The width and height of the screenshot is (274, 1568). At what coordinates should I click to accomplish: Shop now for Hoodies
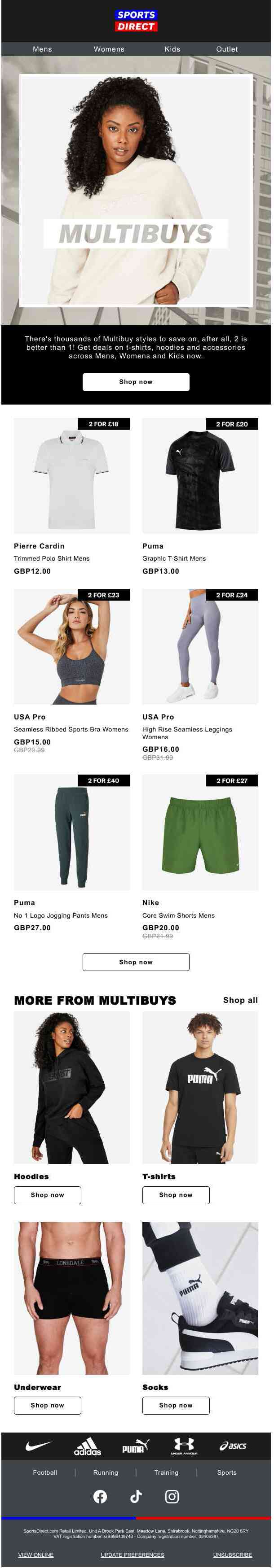pyautogui.click(x=48, y=1195)
